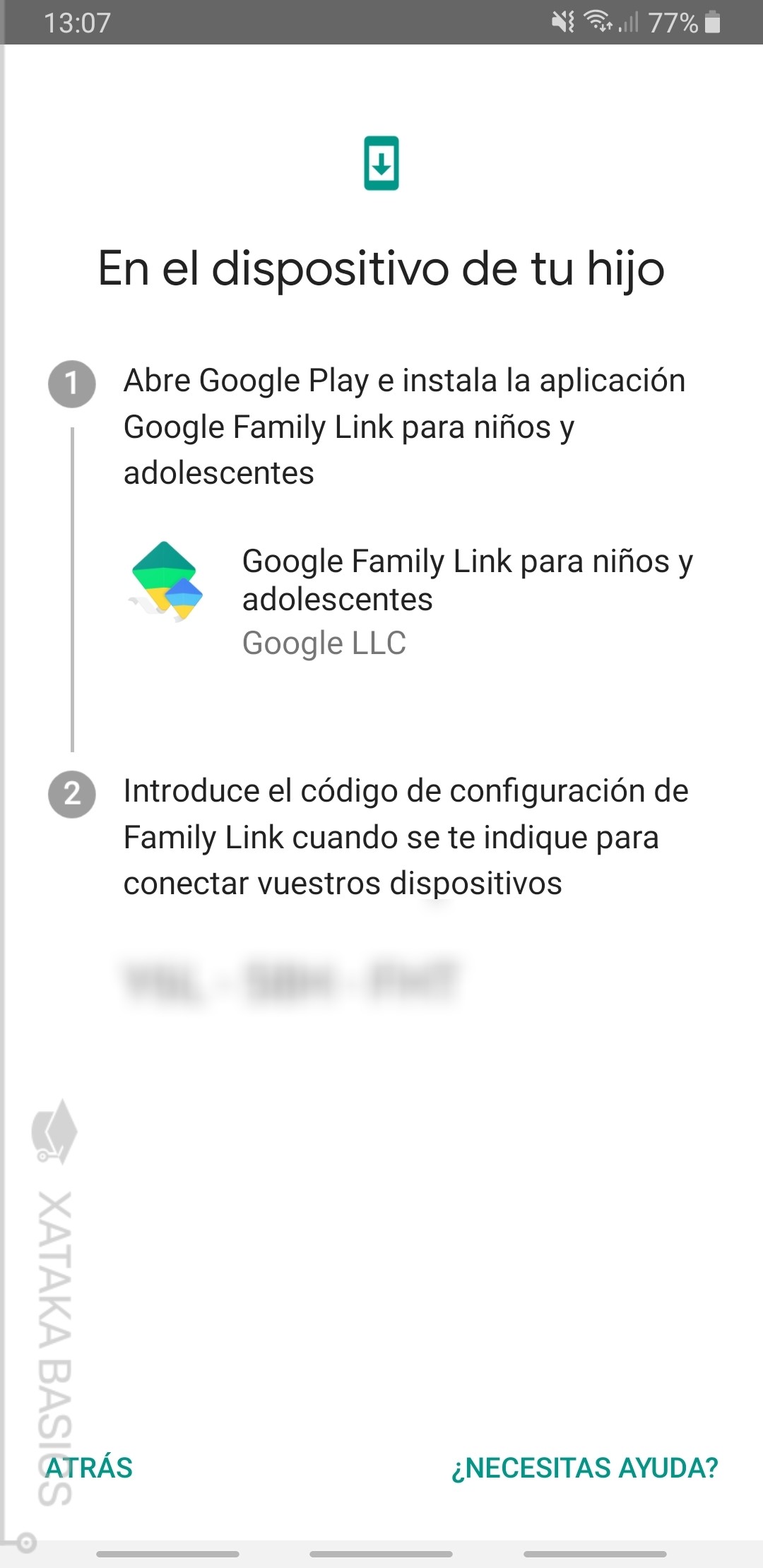The height and width of the screenshot is (1568, 763).
Task: Tap the battery indicator icon
Action: pos(711,22)
